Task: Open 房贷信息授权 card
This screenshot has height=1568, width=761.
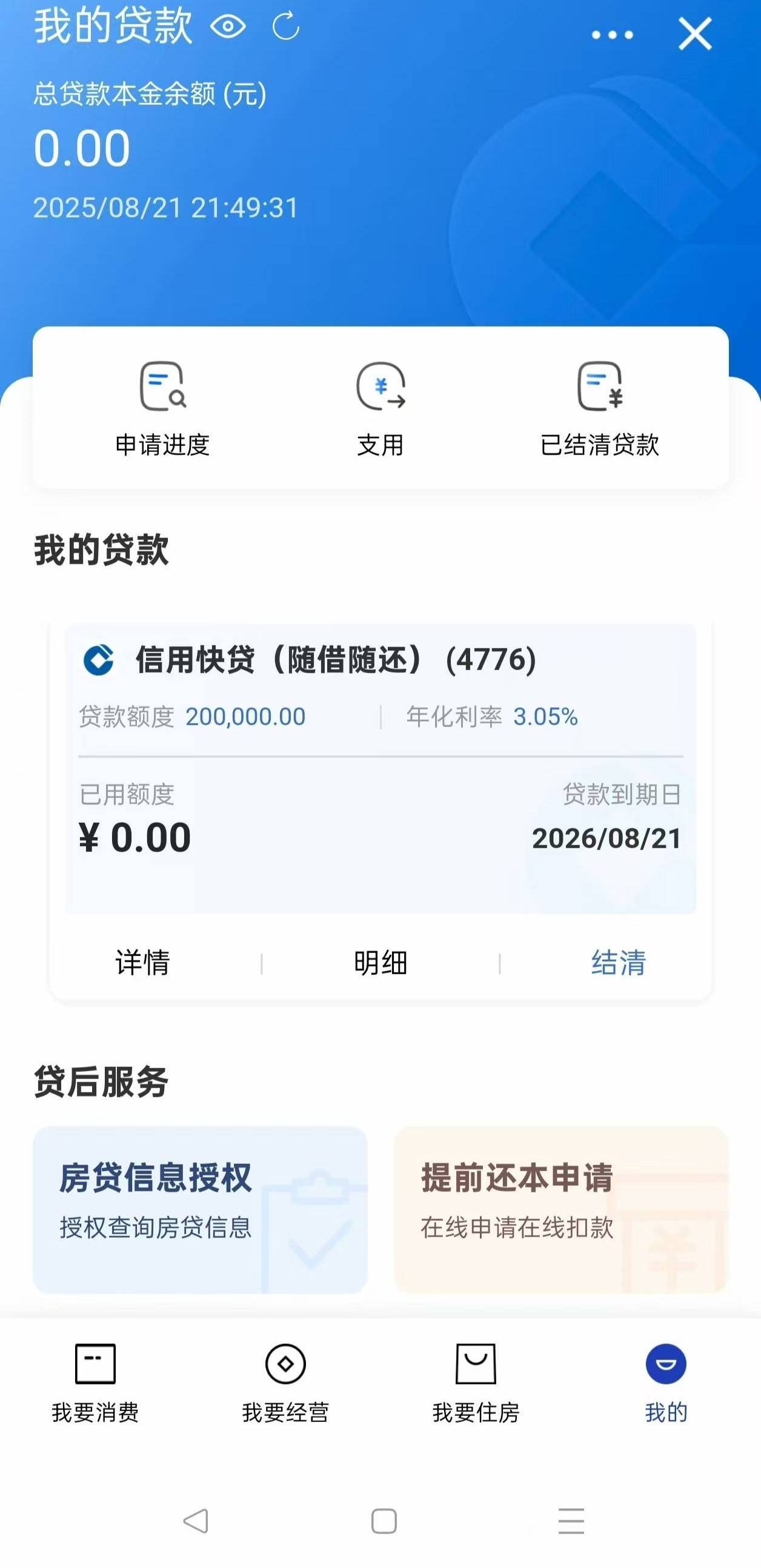Action: [200, 1209]
